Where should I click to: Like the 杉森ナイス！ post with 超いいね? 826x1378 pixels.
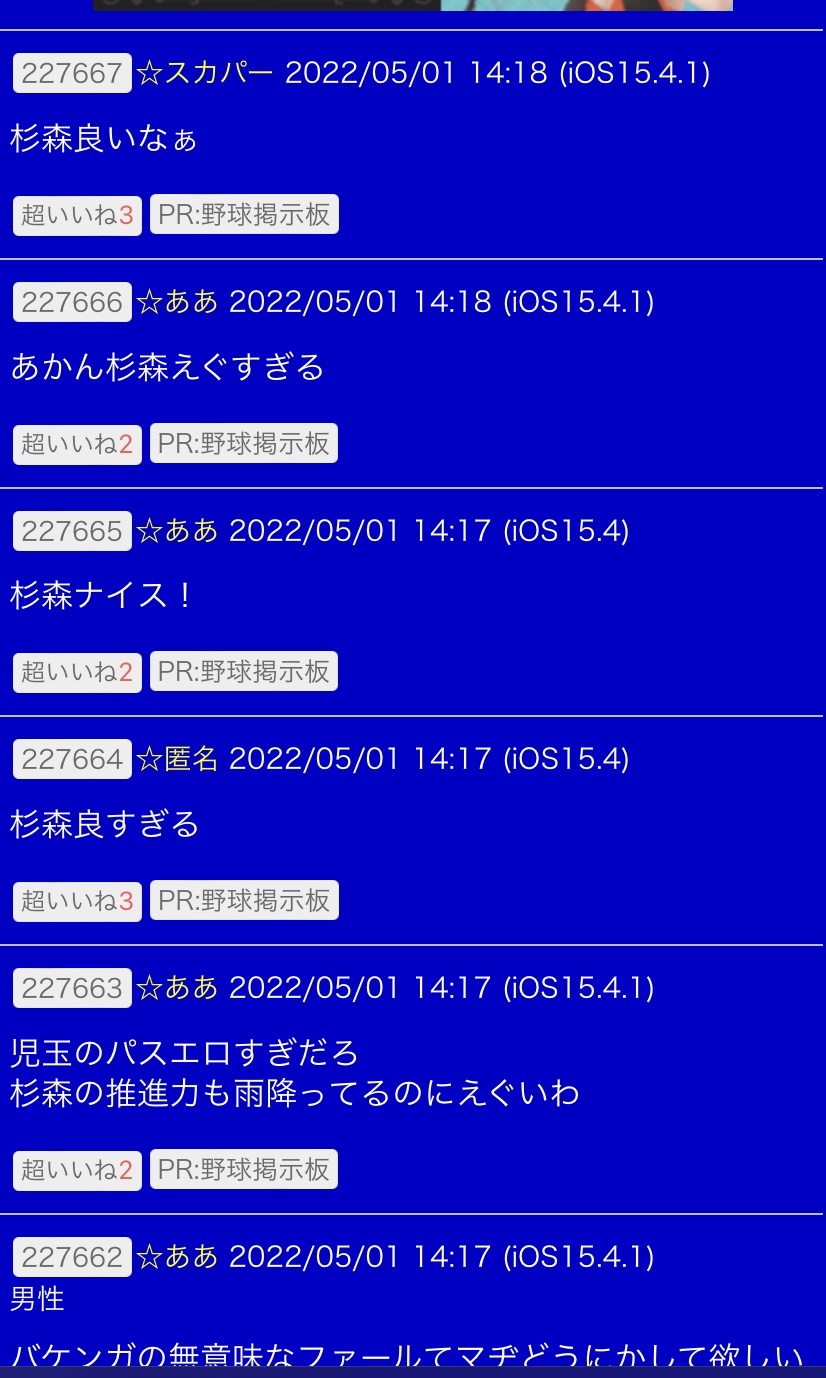tap(77, 672)
